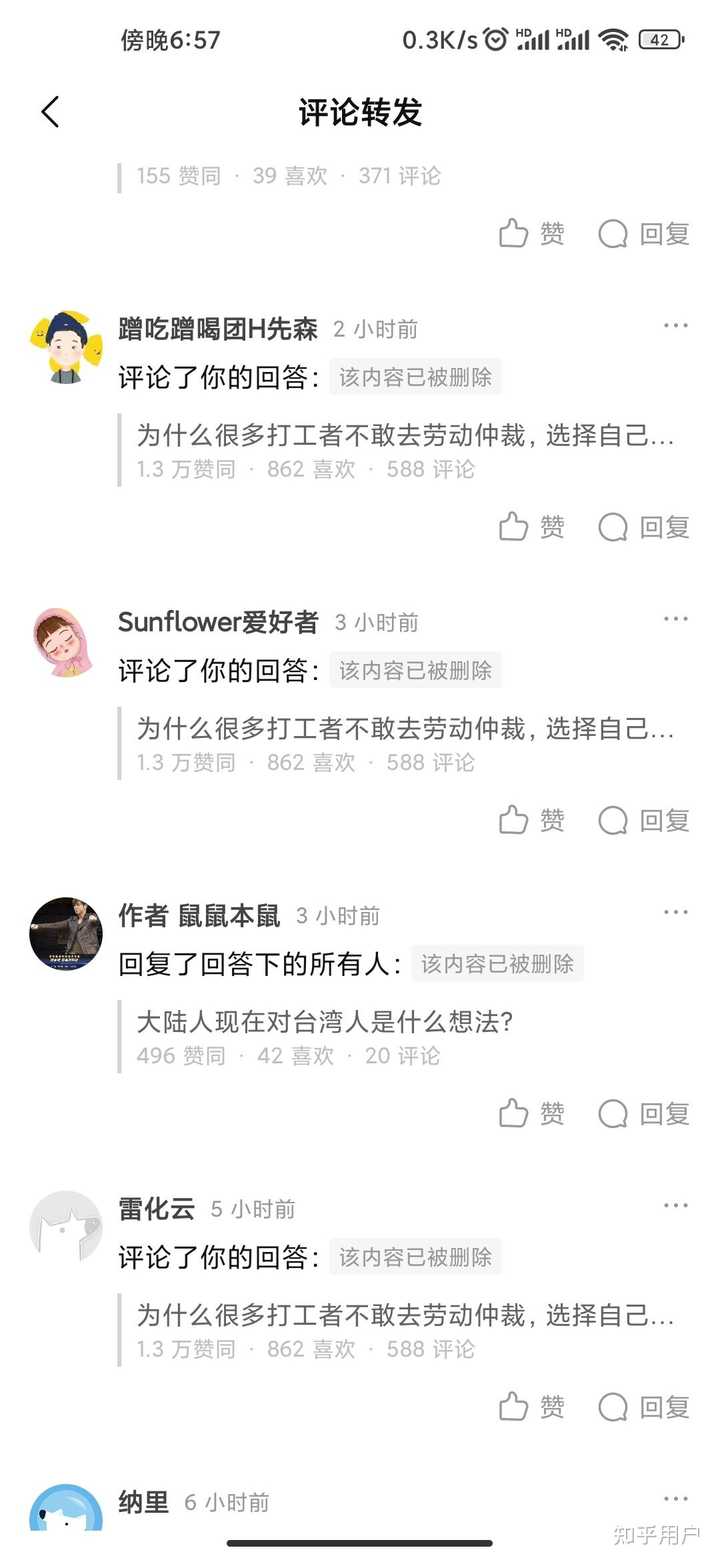Image resolution: width=720 pixels, height=1560 pixels.
Task: View 鼠鼠本鼠's profile avatar
Action: click(x=66, y=933)
